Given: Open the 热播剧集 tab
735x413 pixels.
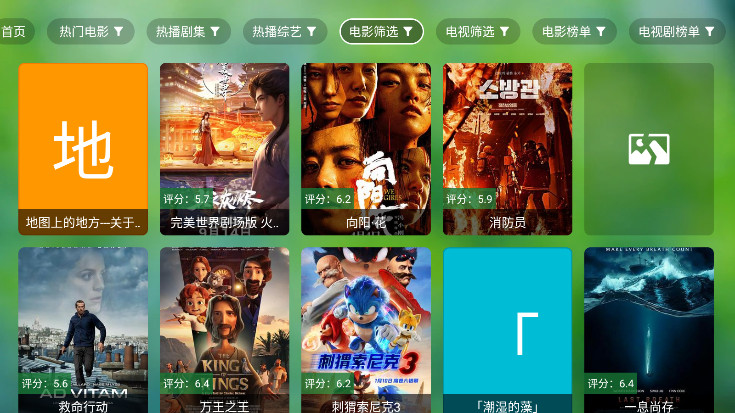Looking at the screenshot, I should [188, 32].
